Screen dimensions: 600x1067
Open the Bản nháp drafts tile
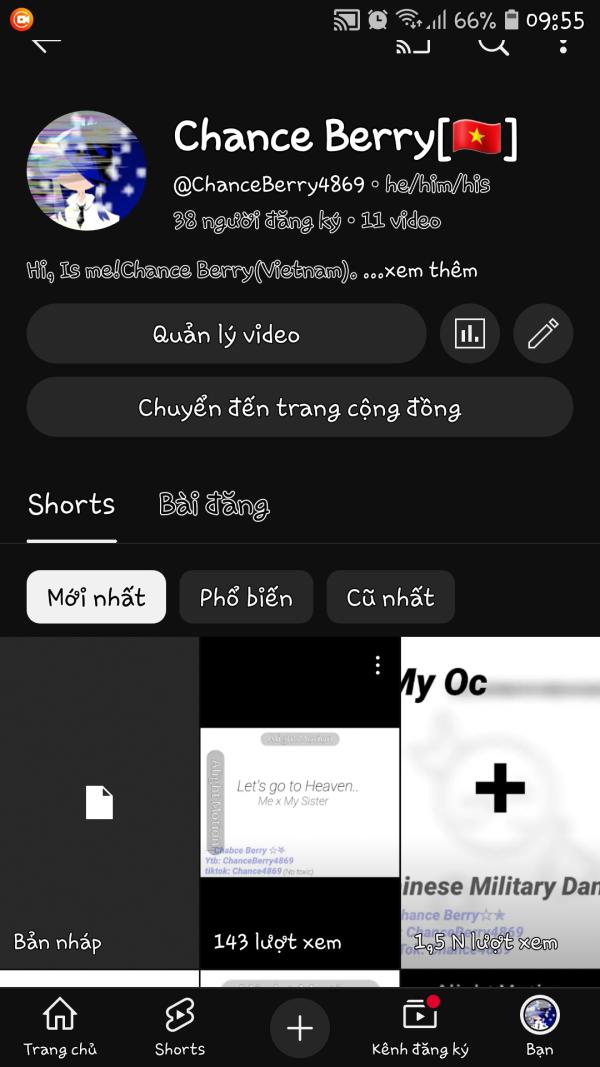point(99,802)
